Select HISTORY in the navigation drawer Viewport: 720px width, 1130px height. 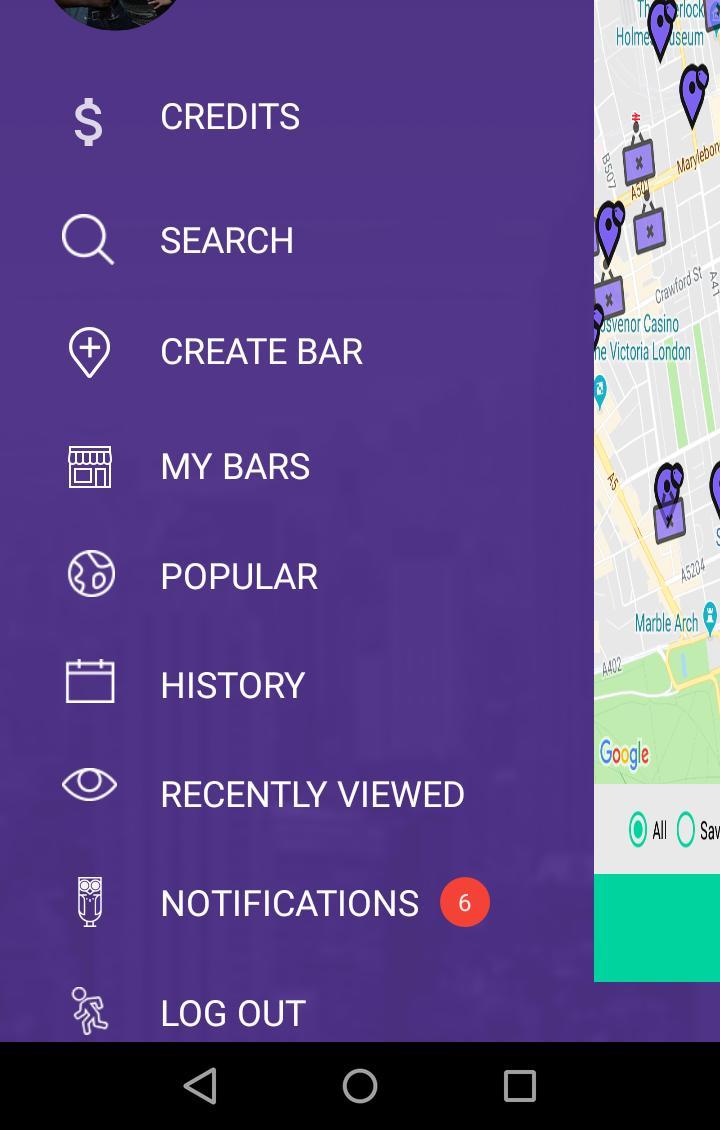tap(232, 684)
